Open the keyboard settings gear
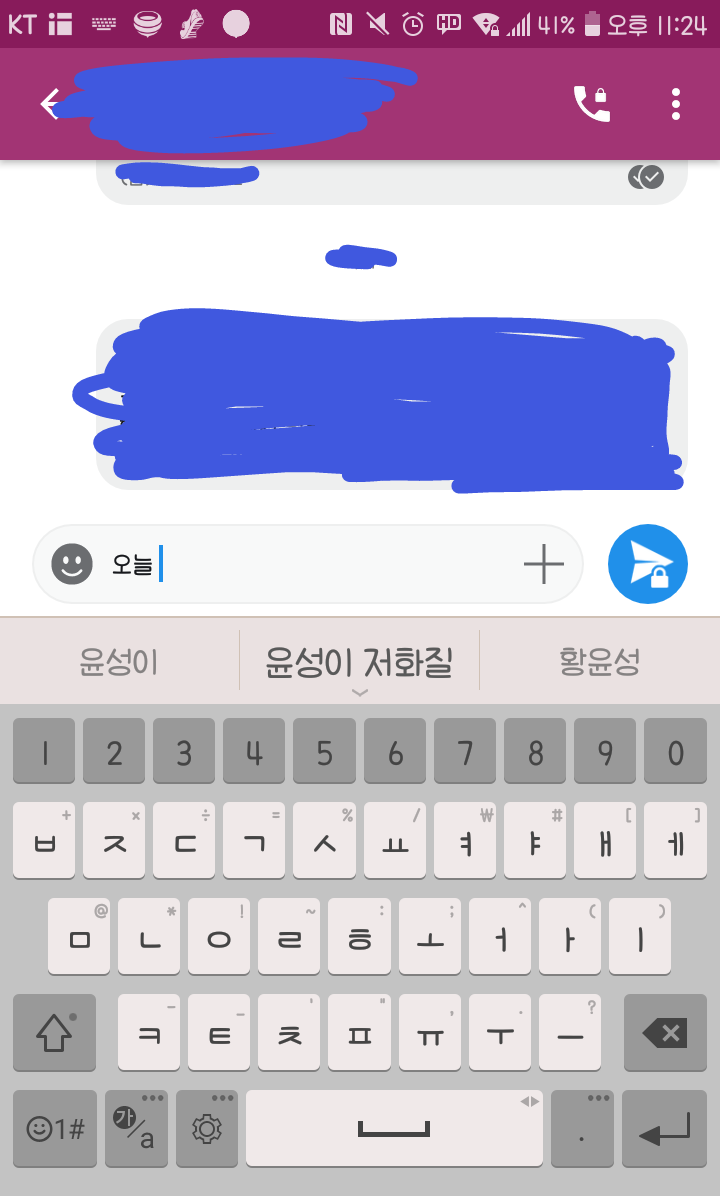 click(x=206, y=1128)
